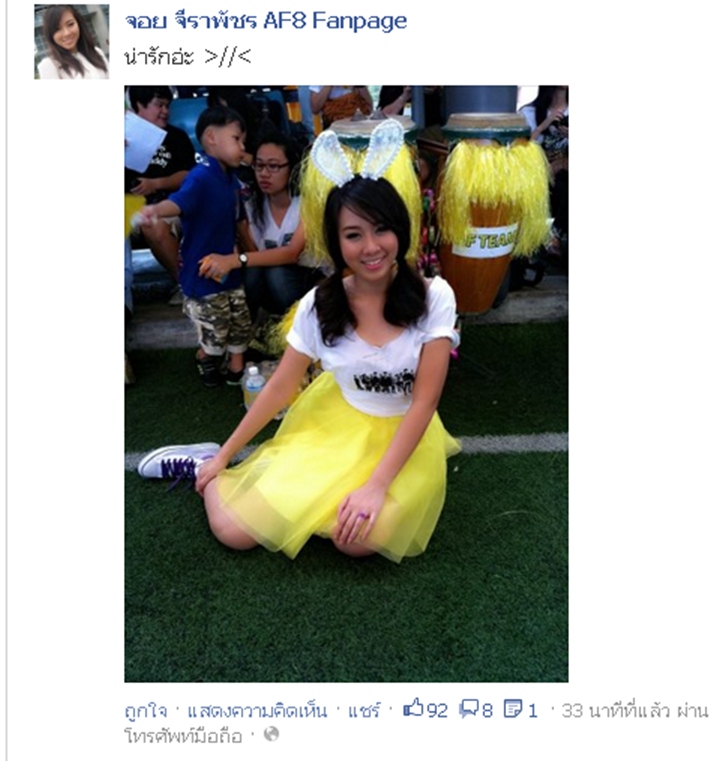The width and height of the screenshot is (725, 761).
Task: Tap the globe public audience icon
Action: (271, 735)
